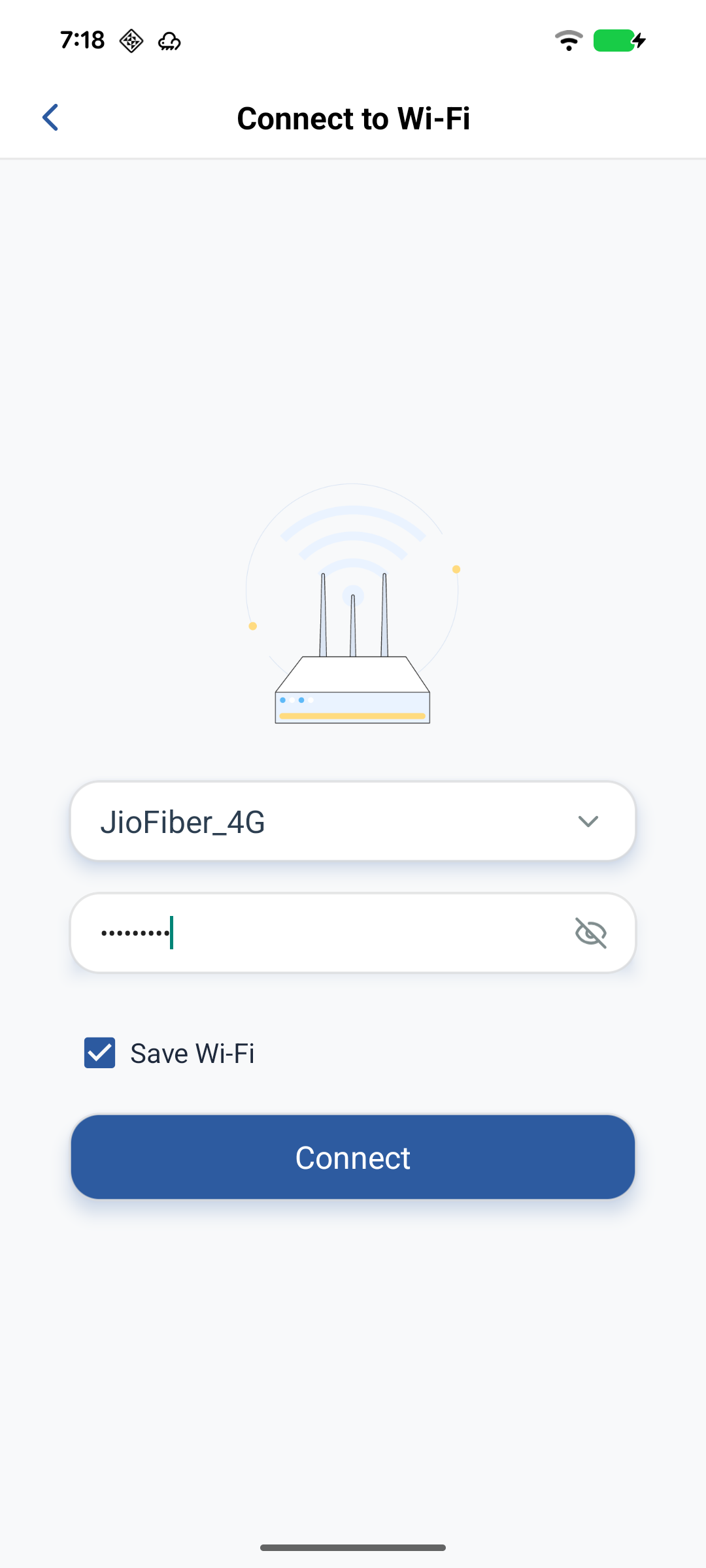Viewport: 706px width, 1568px height.
Task: Go back from Connect to Wi-Fi
Action: point(51,118)
